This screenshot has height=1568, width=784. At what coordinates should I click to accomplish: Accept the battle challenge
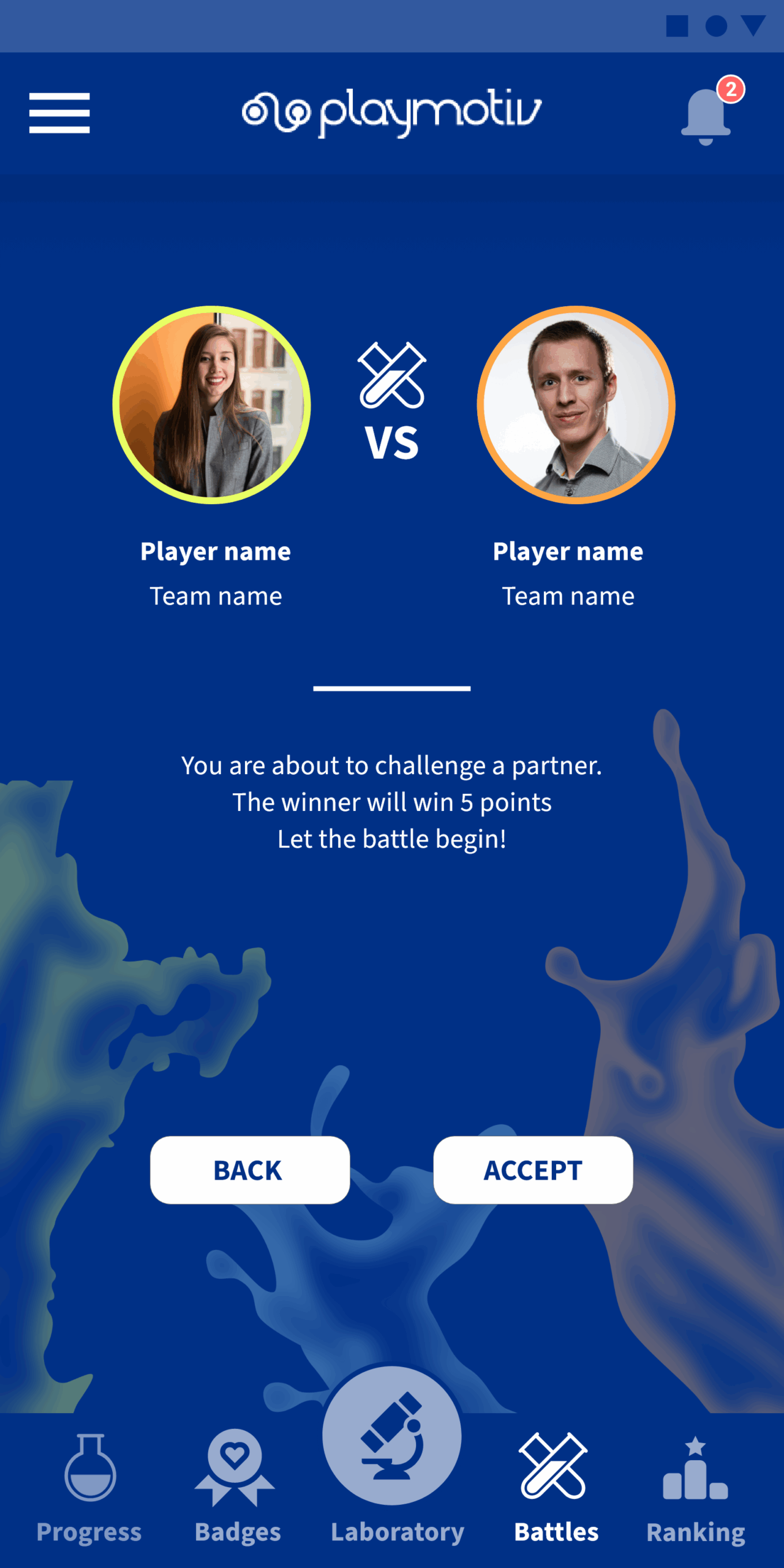(533, 1170)
